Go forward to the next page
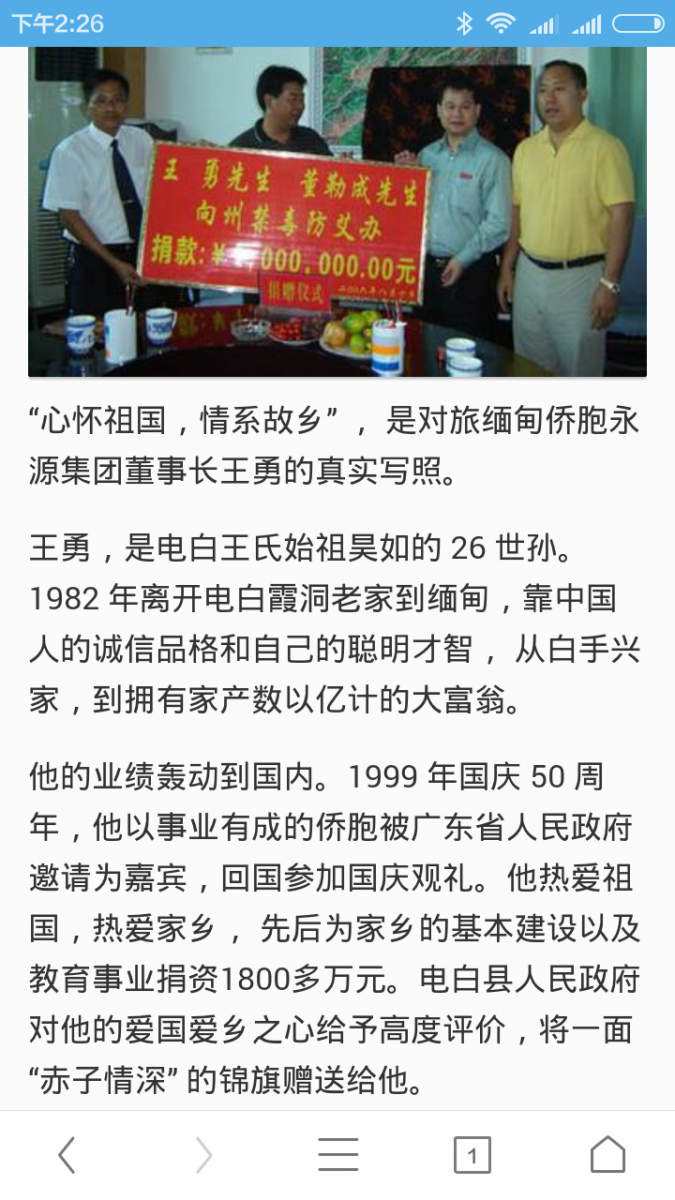Viewport: 675px width, 1200px height. click(x=203, y=1155)
